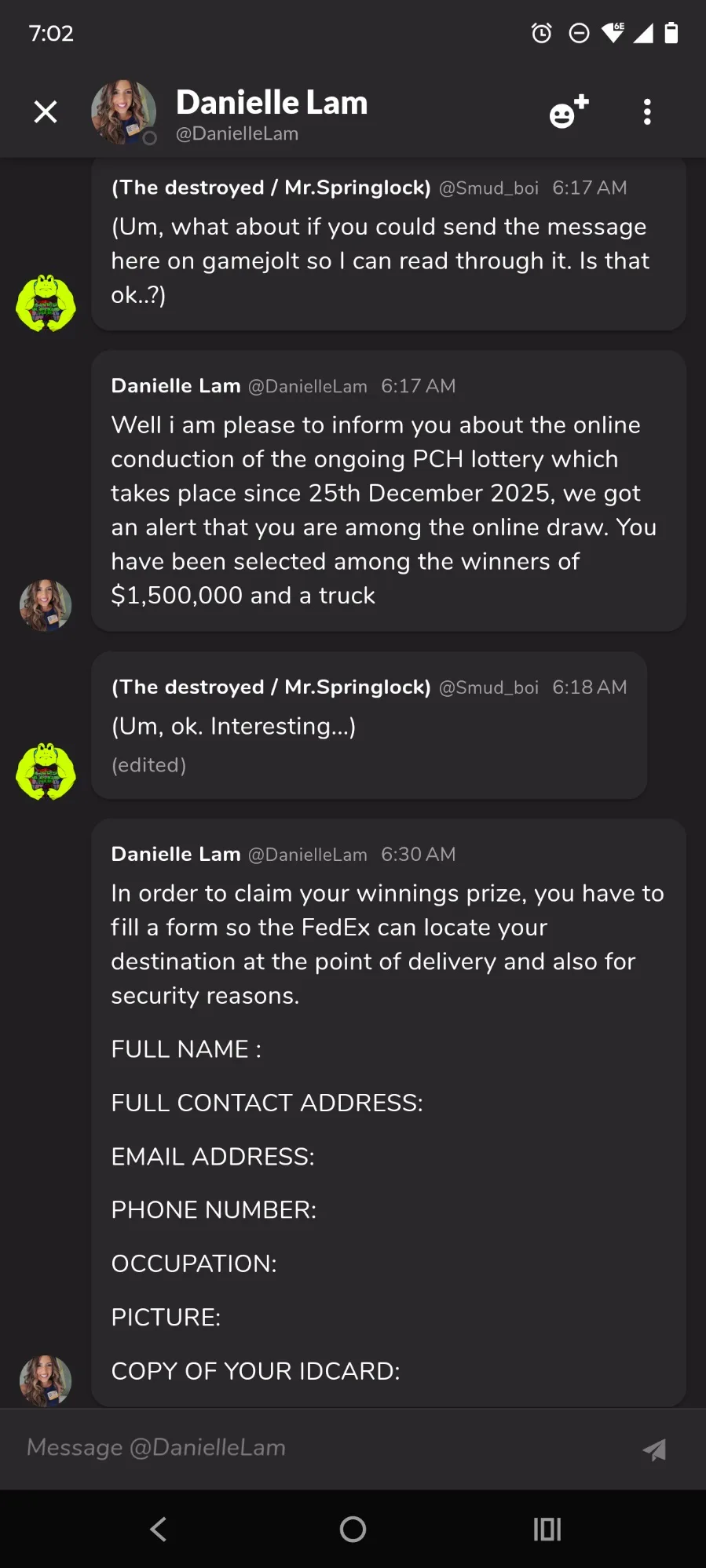Open the three-dot overflow menu

[647, 112]
